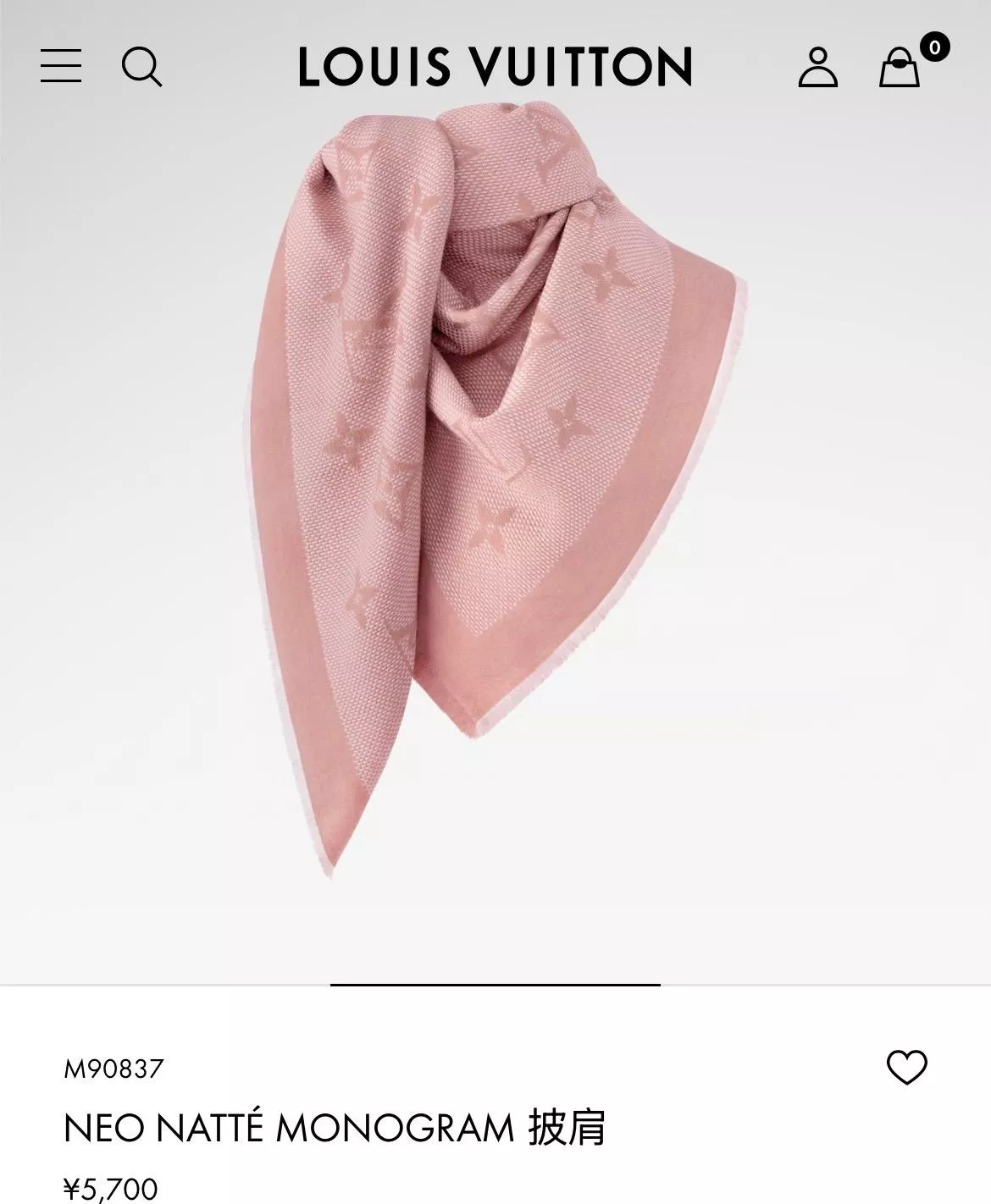
Task: Open the shopping bag
Action: 900,67
